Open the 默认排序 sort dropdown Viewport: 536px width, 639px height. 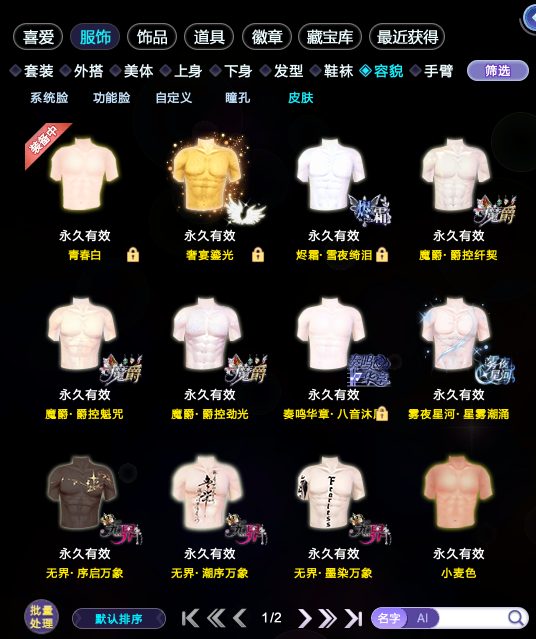(x=119, y=619)
